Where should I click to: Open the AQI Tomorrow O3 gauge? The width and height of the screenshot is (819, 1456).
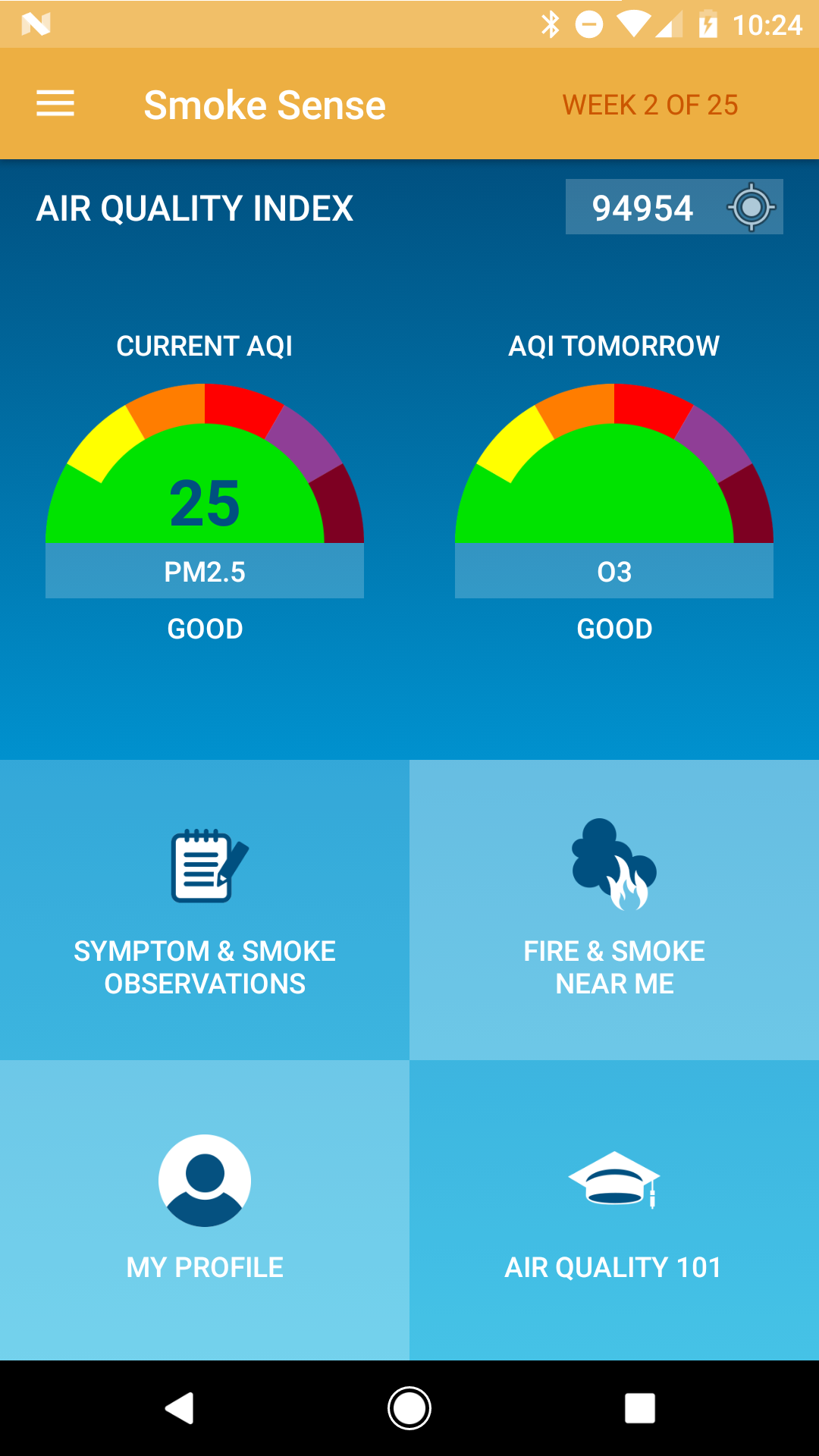pyautogui.click(x=614, y=491)
